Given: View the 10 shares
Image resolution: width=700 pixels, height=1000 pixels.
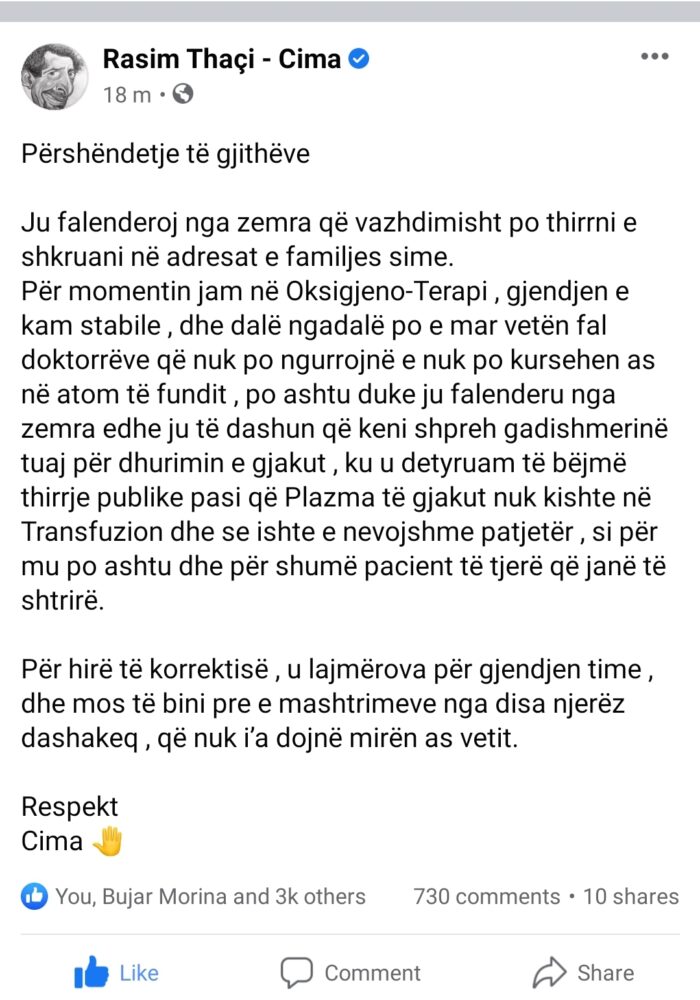Looking at the screenshot, I should tap(630, 897).
